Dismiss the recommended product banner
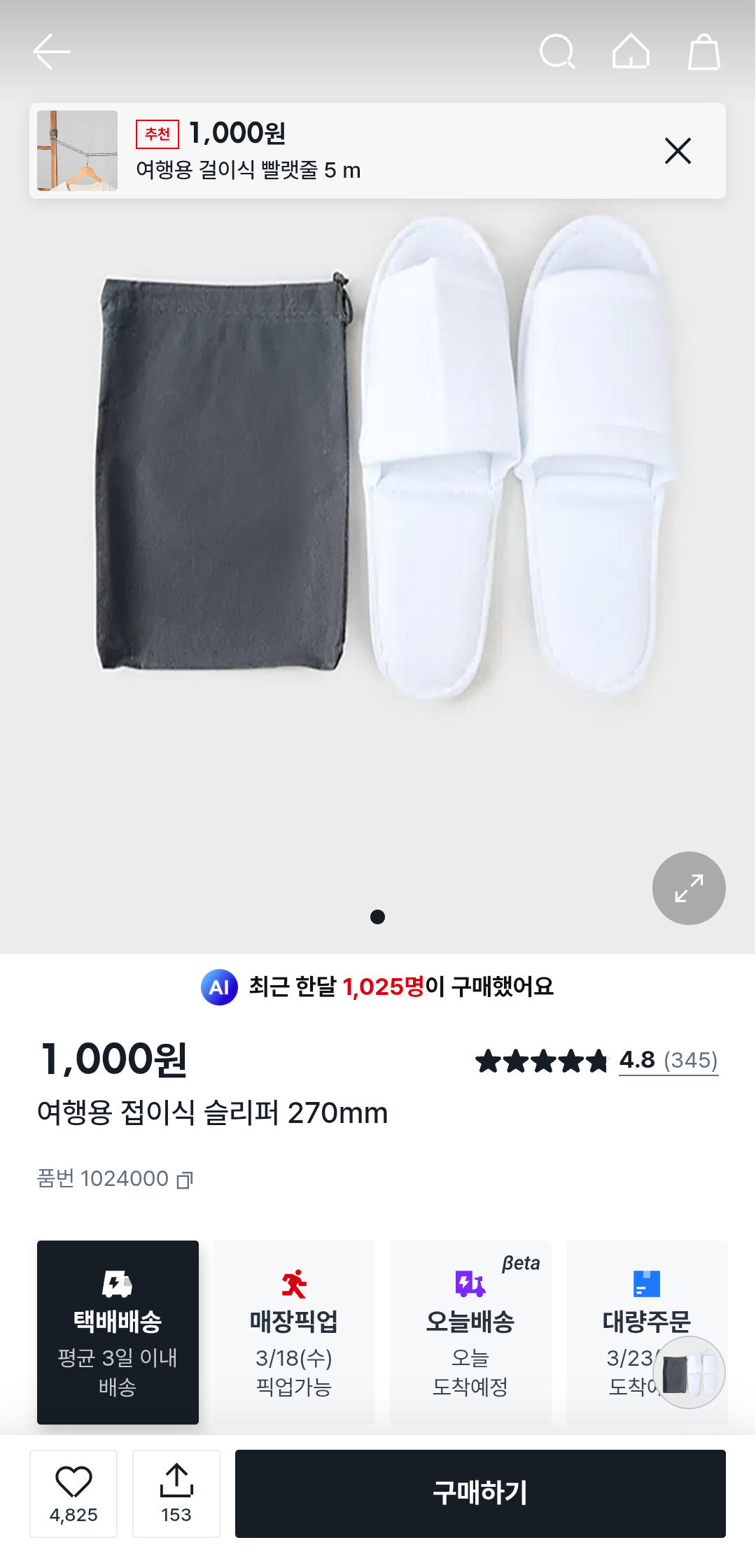 pos(678,151)
